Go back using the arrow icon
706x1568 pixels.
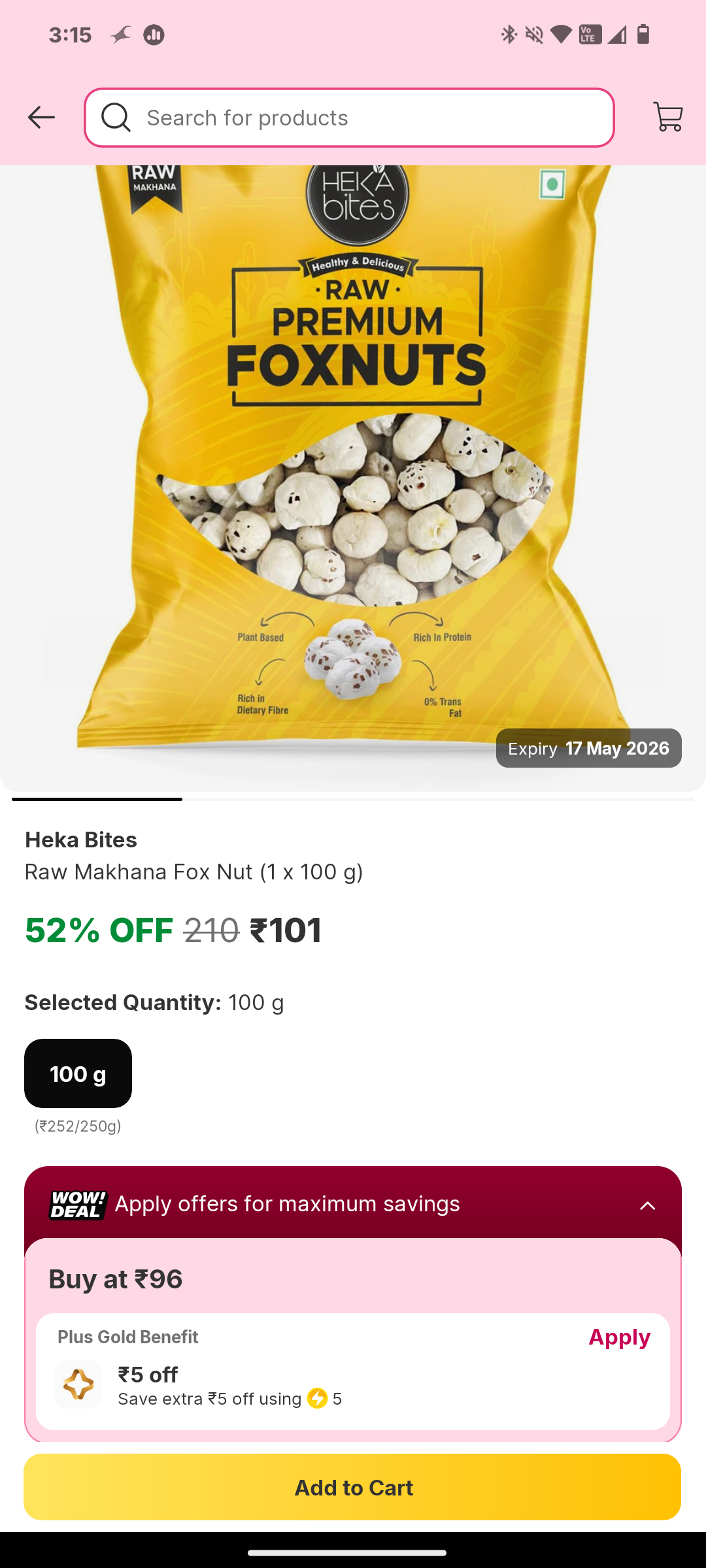pos(41,118)
